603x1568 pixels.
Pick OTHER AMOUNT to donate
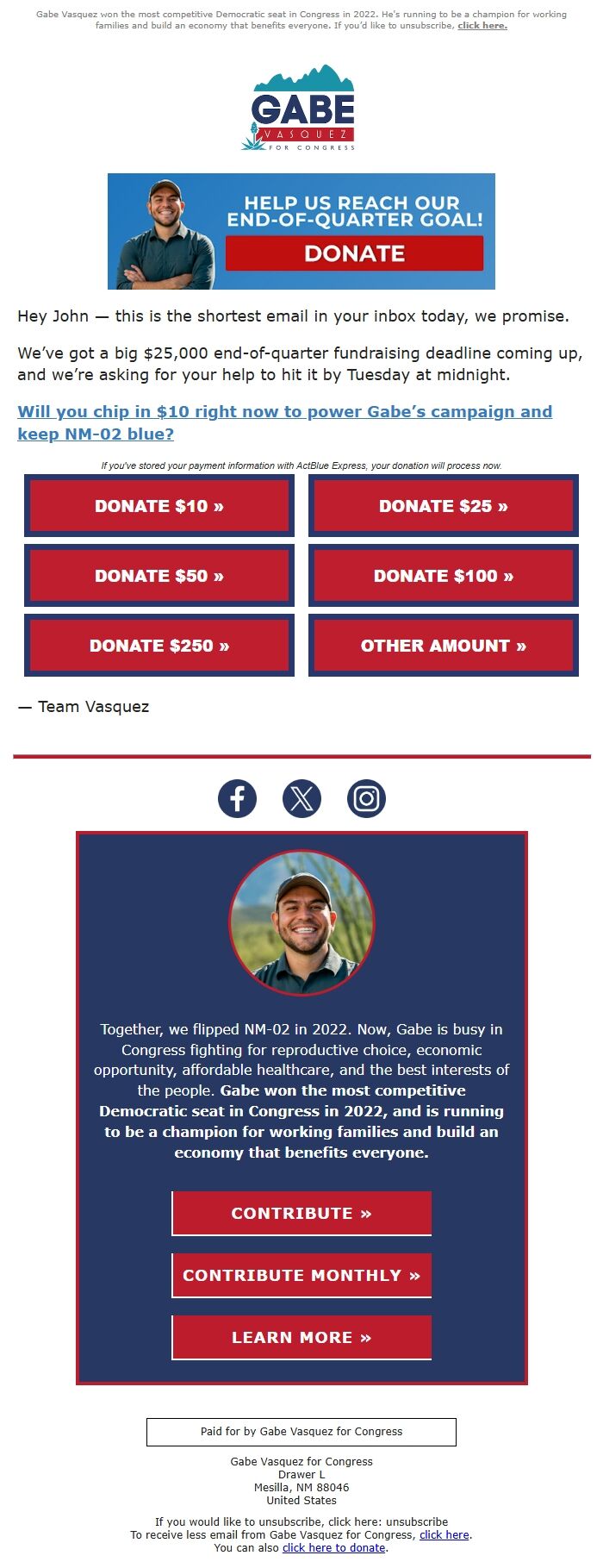pos(443,646)
